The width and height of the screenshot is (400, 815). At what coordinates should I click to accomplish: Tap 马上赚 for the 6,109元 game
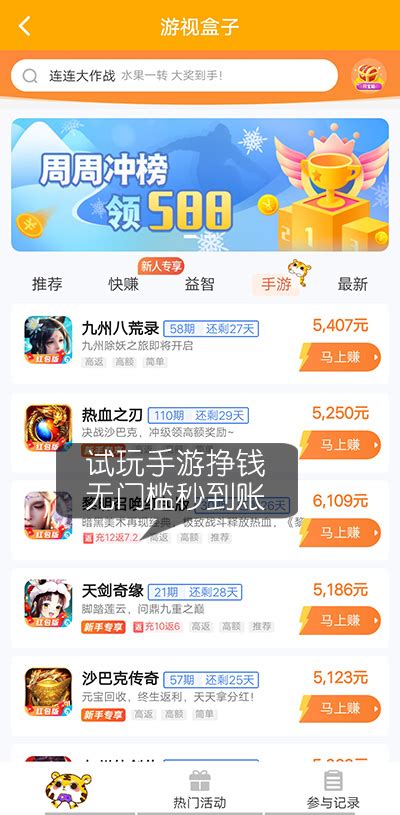(340, 533)
